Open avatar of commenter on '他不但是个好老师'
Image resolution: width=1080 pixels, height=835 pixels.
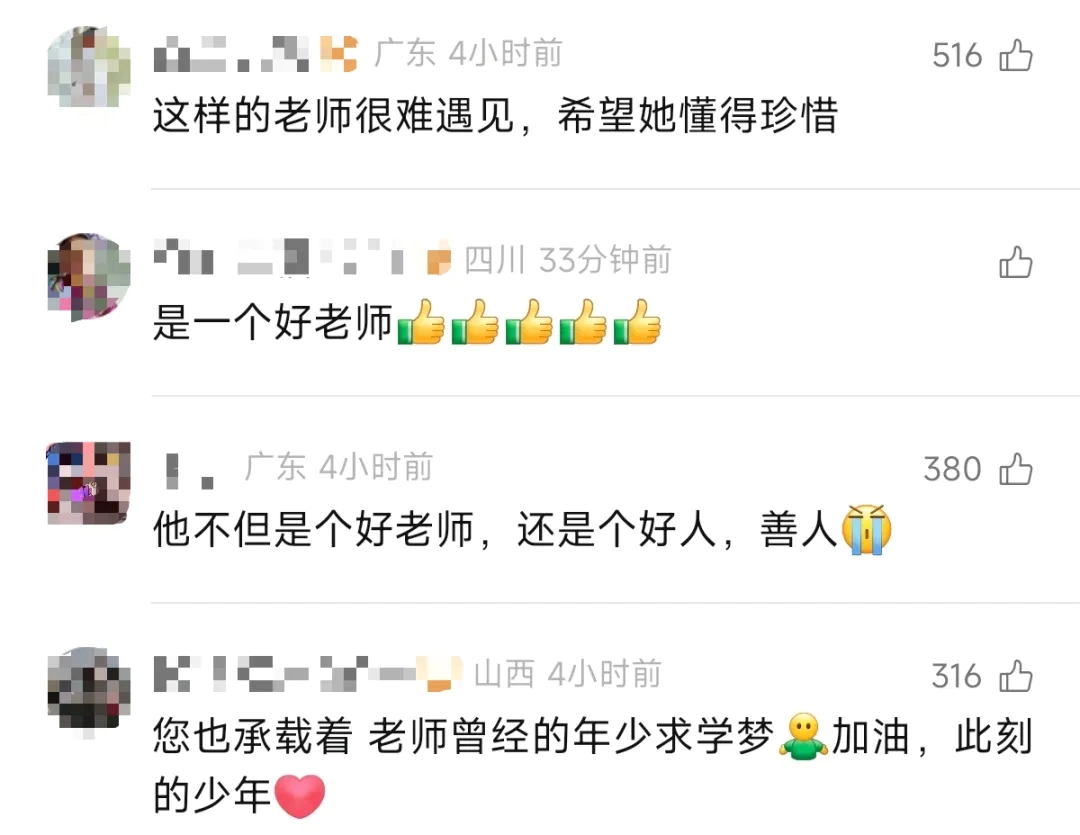coord(89,483)
